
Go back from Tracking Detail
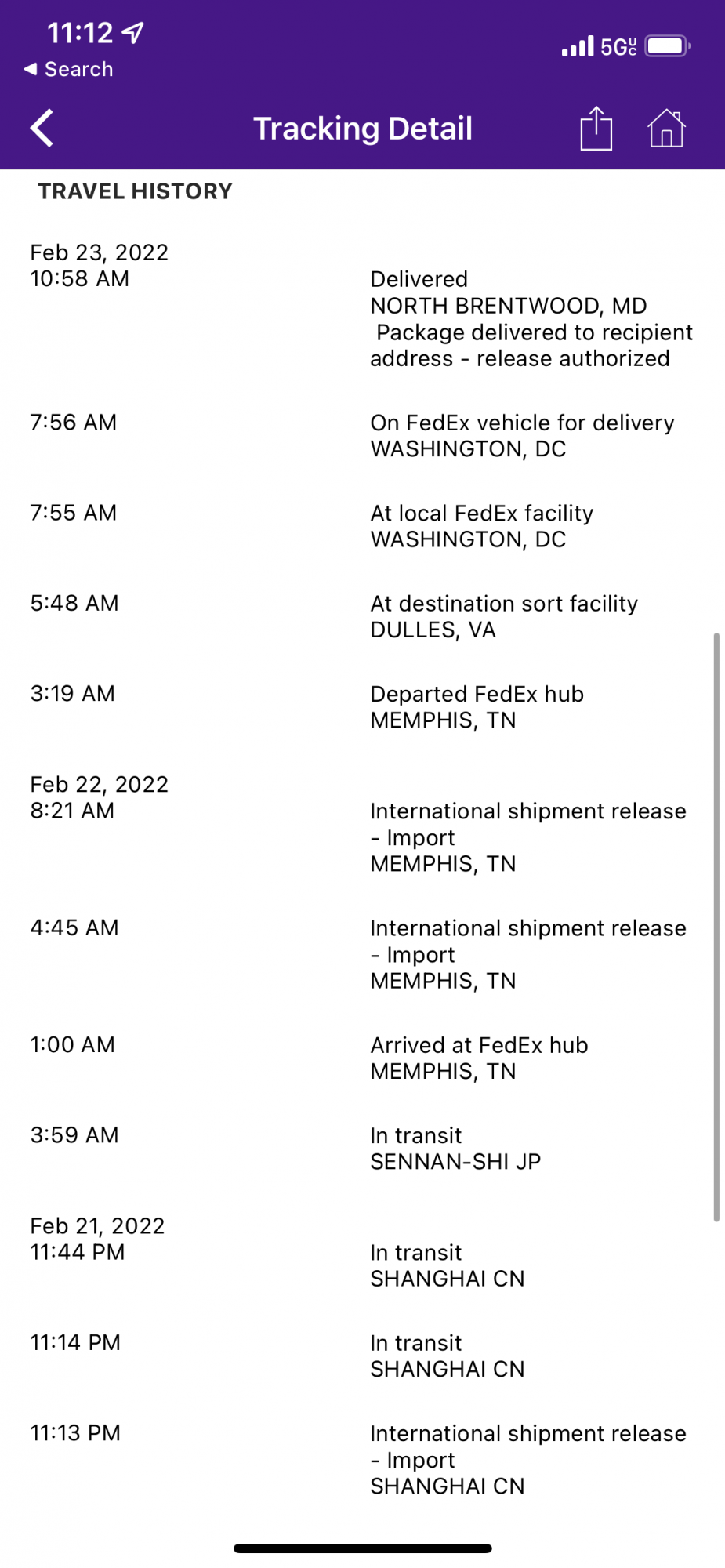tap(42, 128)
